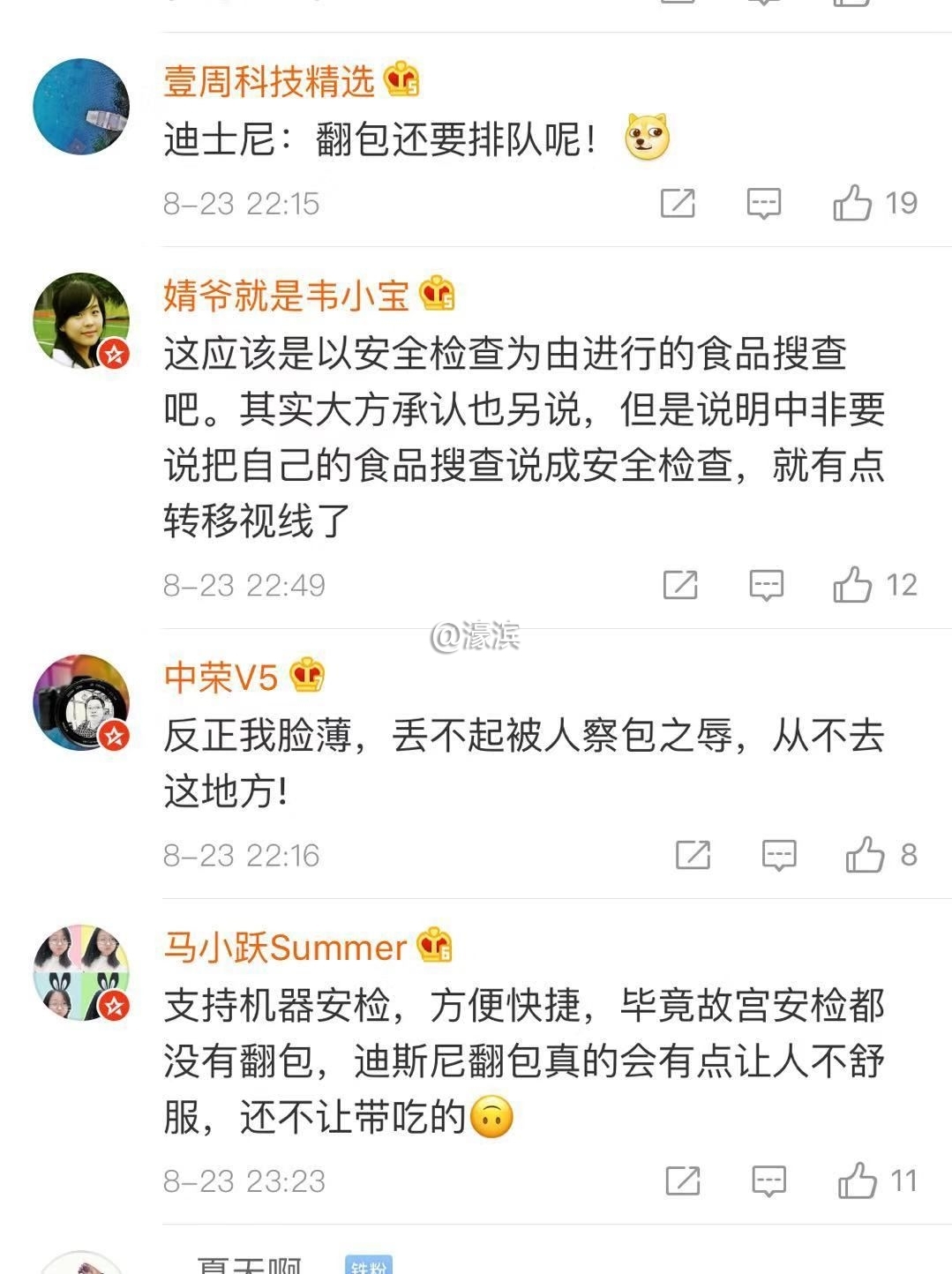Like 婧爷就是韦小宝's comment

(852, 584)
